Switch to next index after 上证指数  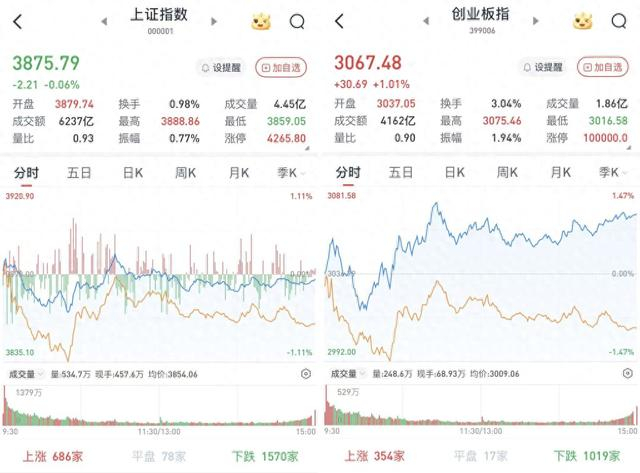click(213, 22)
